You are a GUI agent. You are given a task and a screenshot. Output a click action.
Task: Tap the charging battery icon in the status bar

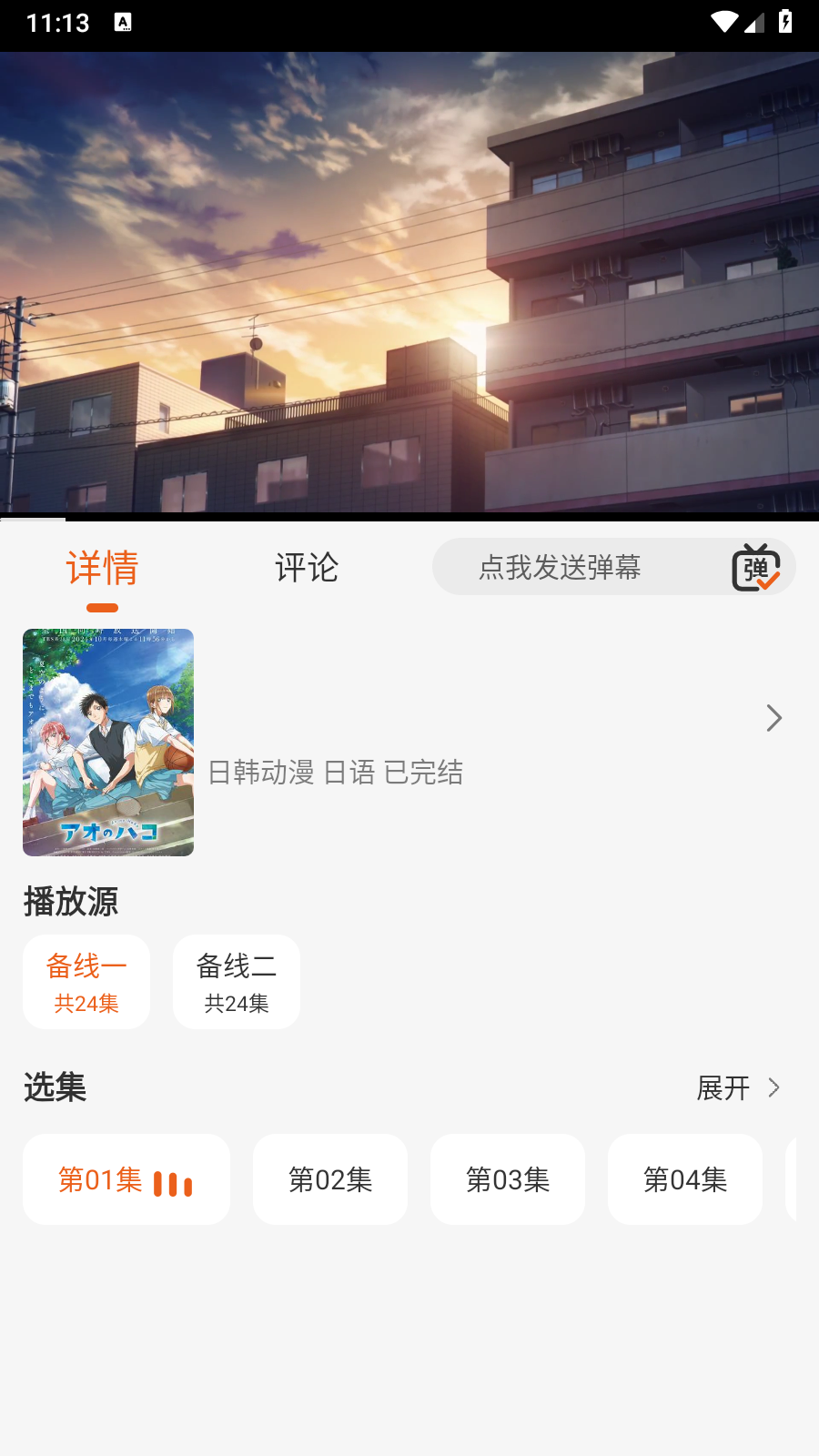(x=784, y=21)
